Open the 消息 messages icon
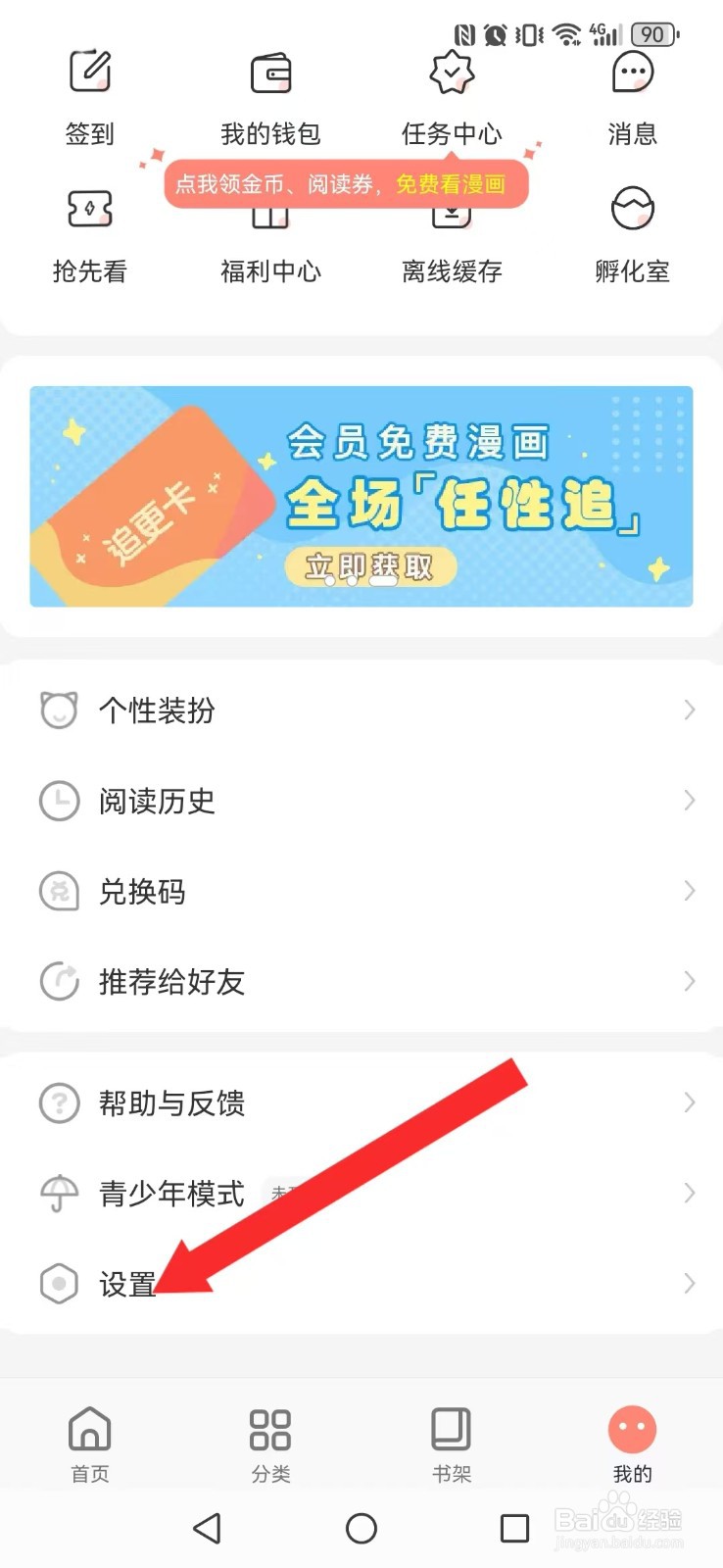This screenshot has width=723, height=1568. pos(632,93)
